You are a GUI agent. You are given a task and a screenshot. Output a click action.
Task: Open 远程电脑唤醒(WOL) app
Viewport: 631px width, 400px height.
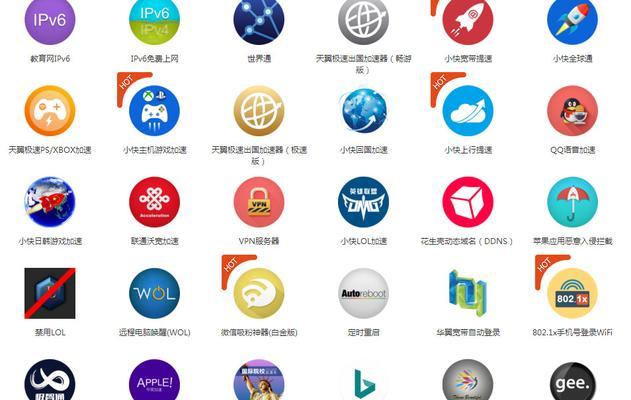(x=154, y=292)
